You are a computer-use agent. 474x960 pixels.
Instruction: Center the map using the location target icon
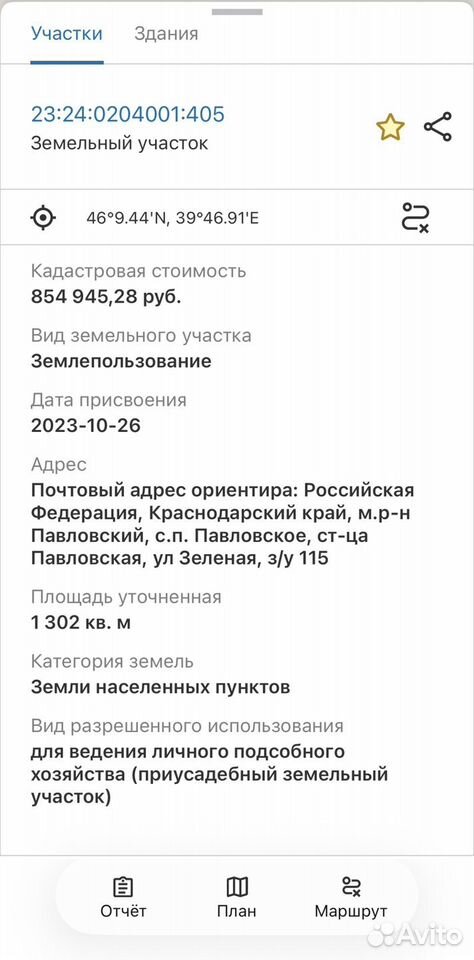click(x=43, y=217)
